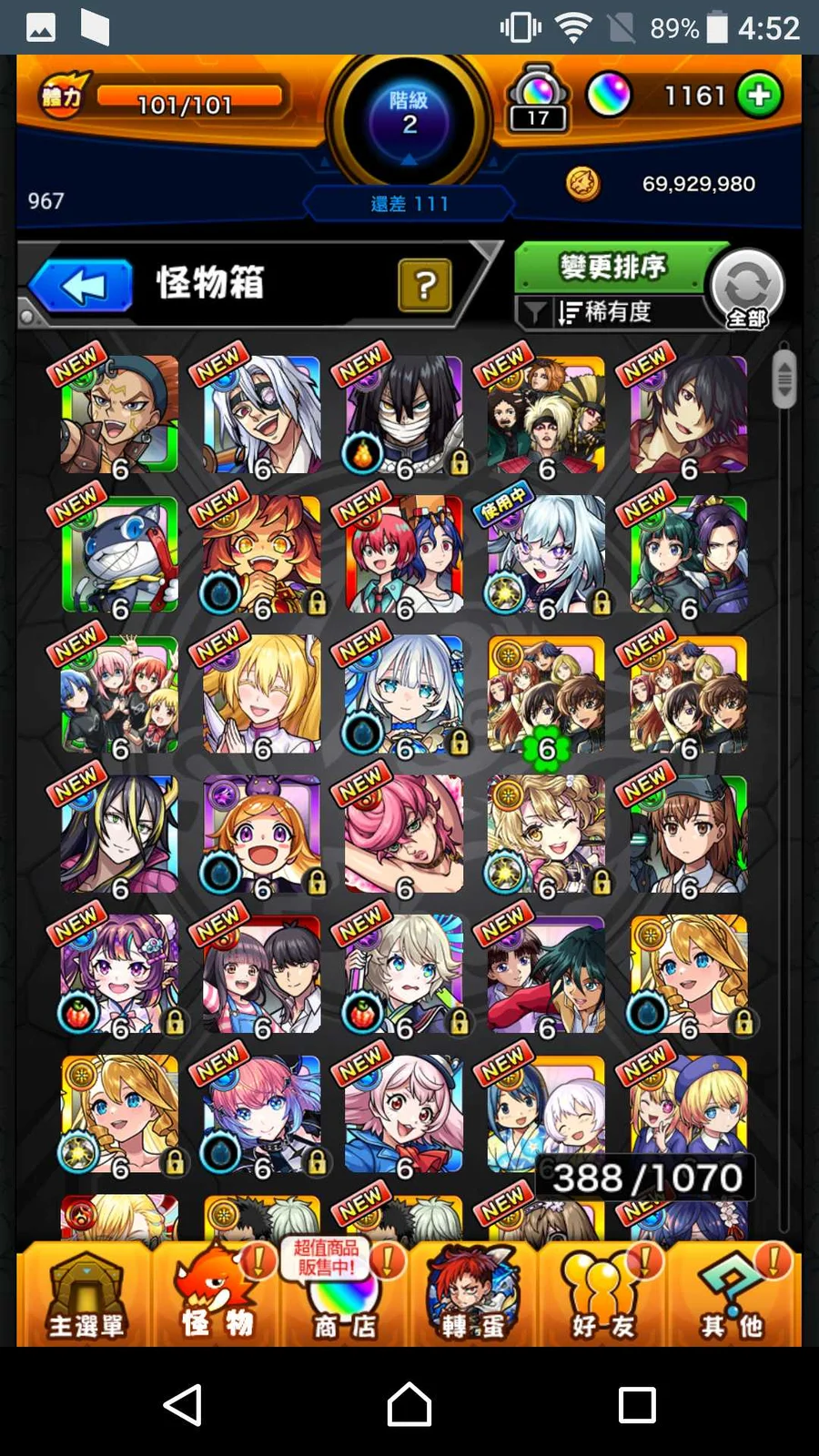The image size is (819, 1456).
Task: Switch to the 怪物 monsters tab
Action: click(x=216, y=1296)
